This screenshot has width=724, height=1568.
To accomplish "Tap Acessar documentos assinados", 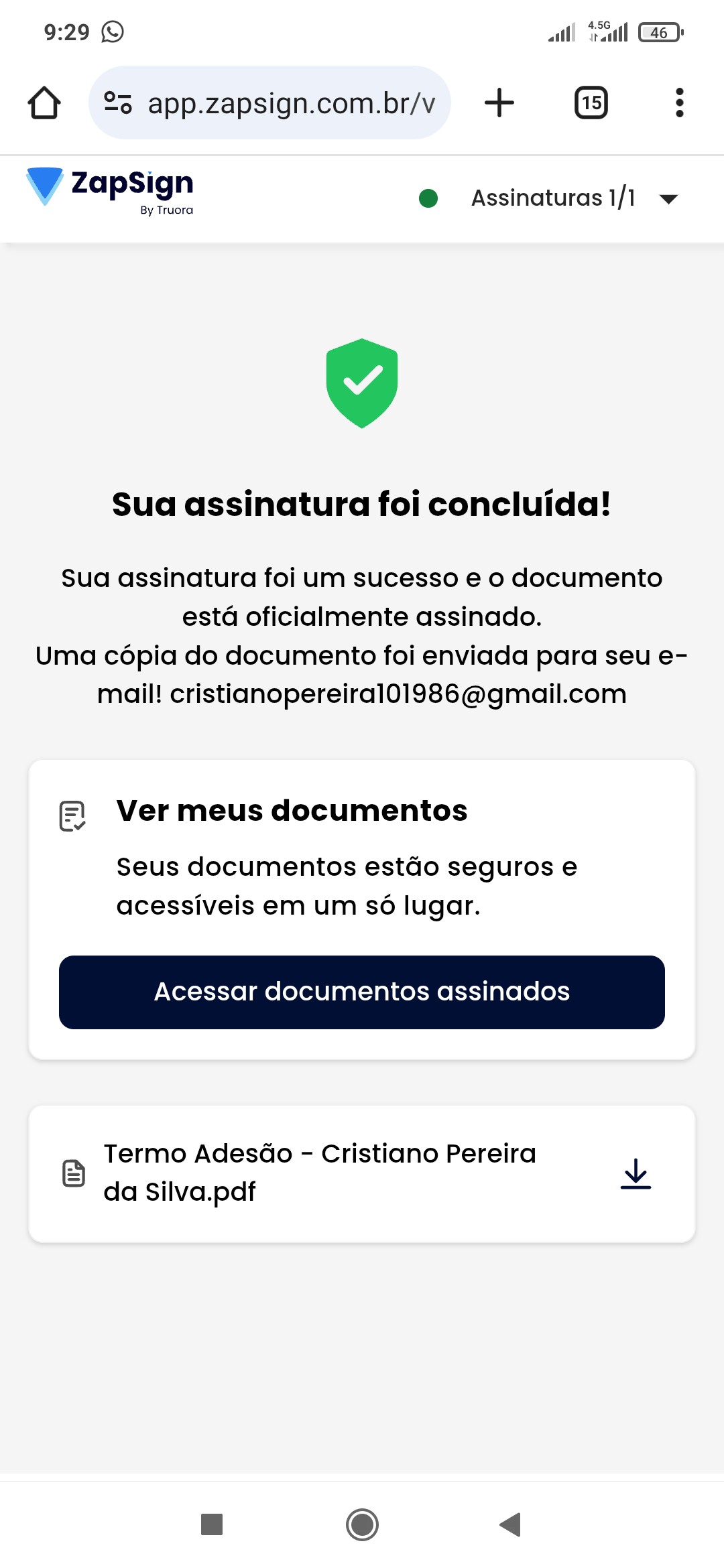I will click(x=362, y=992).
